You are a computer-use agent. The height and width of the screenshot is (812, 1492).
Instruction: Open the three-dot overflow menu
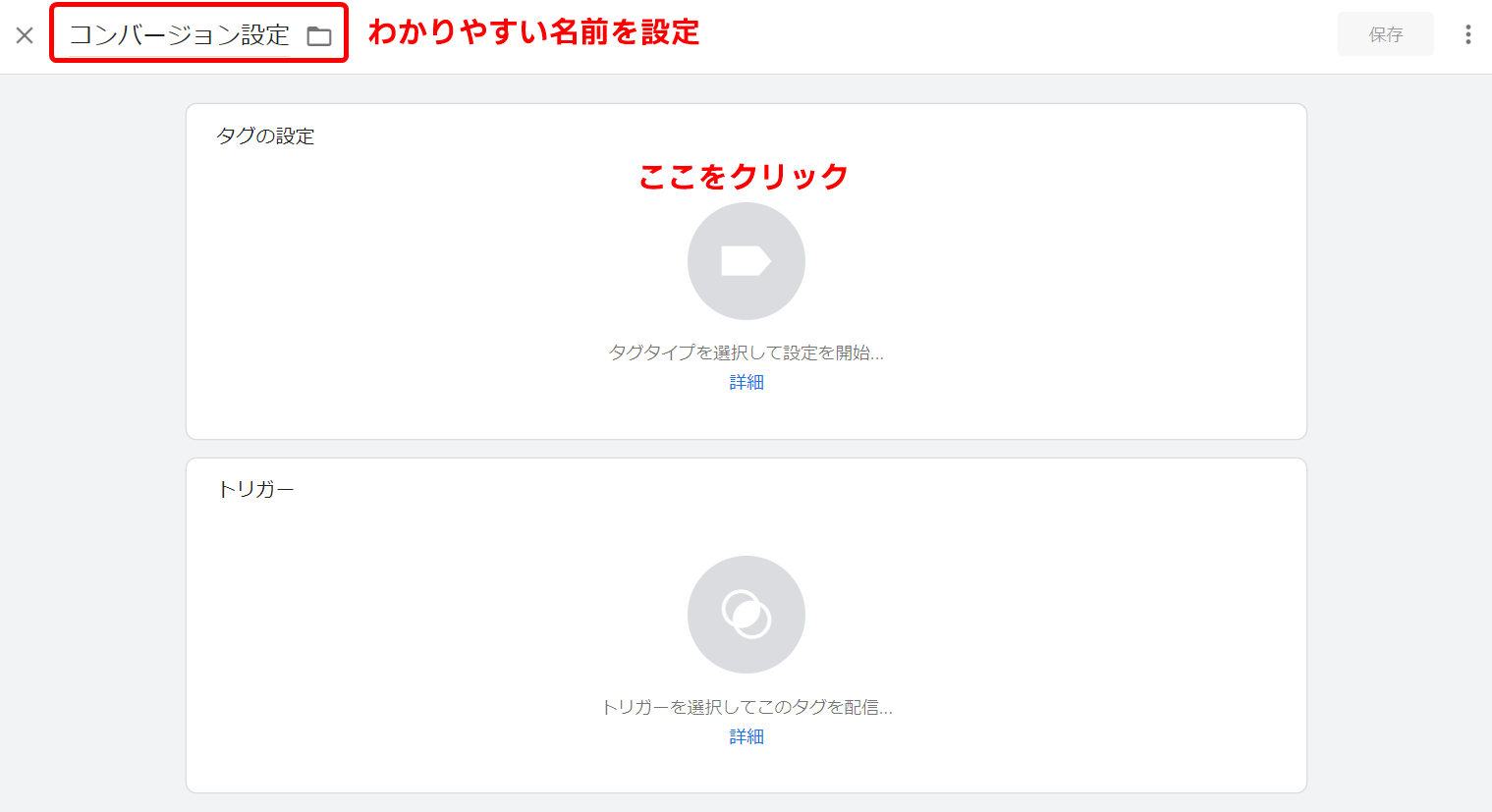(1467, 34)
